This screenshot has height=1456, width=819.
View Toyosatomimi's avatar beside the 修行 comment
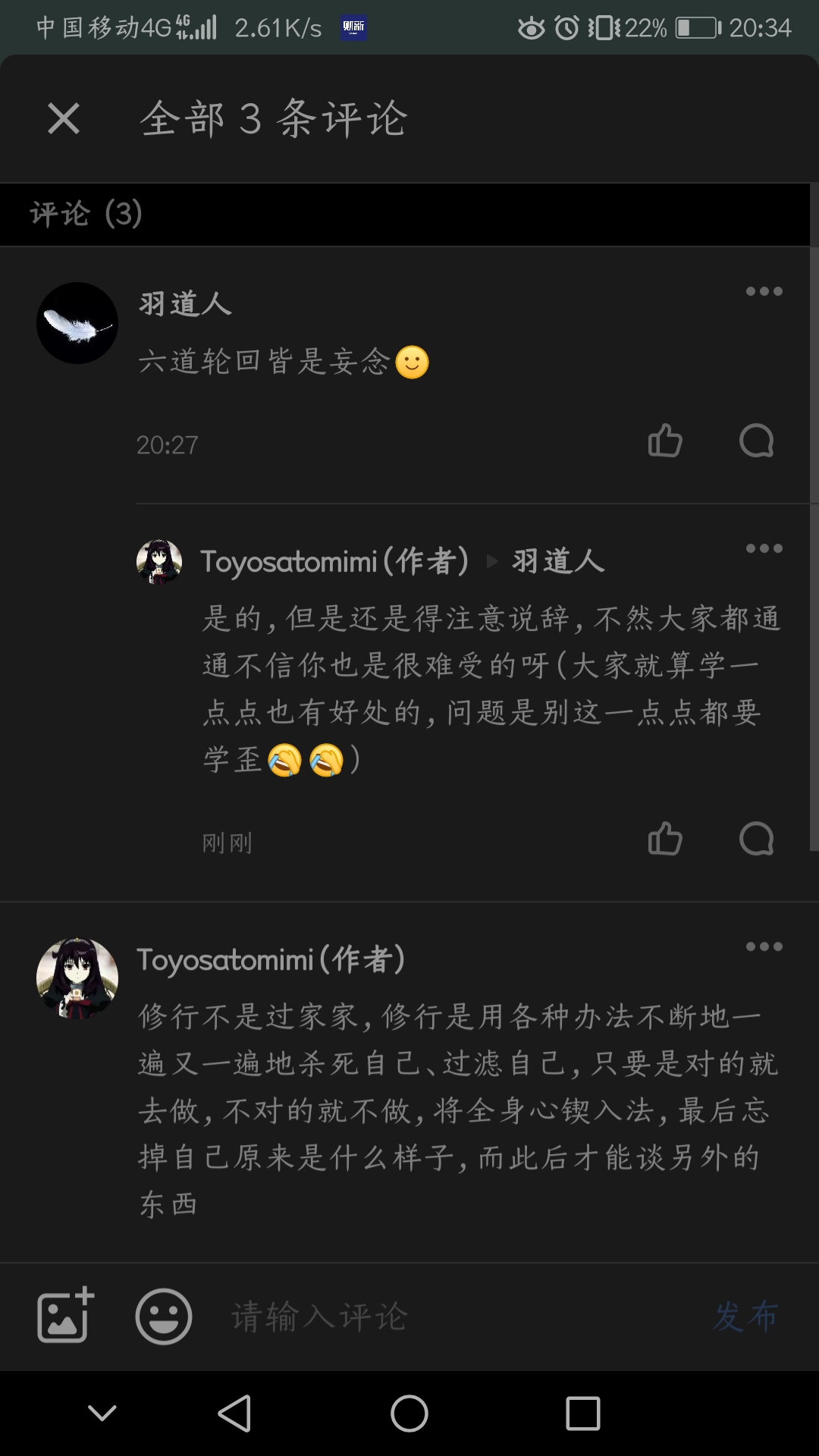[77, 978]
